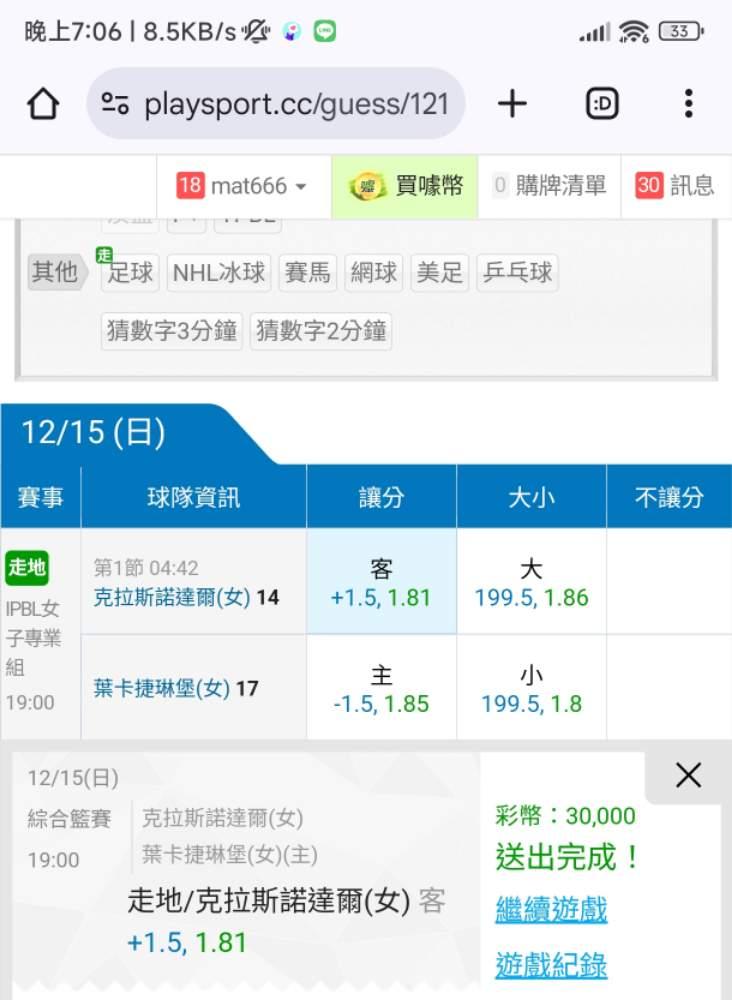Tap the playsport.cc address bar
The width and height of the screenshot is (732, 1000).
[276, 104]
